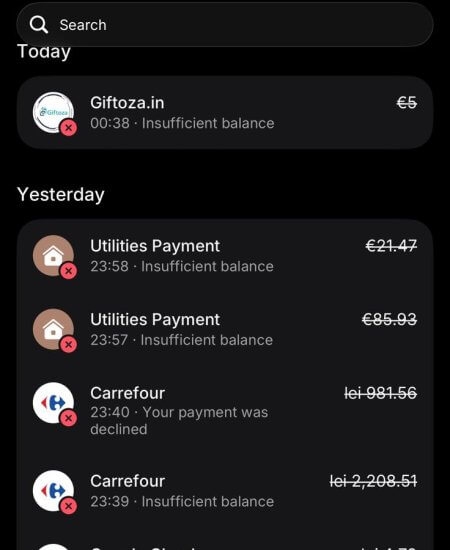450x550 pixels.
Task: Open the declined Giftoza.in €5 transaction
Action: click(x=225, y=113)
